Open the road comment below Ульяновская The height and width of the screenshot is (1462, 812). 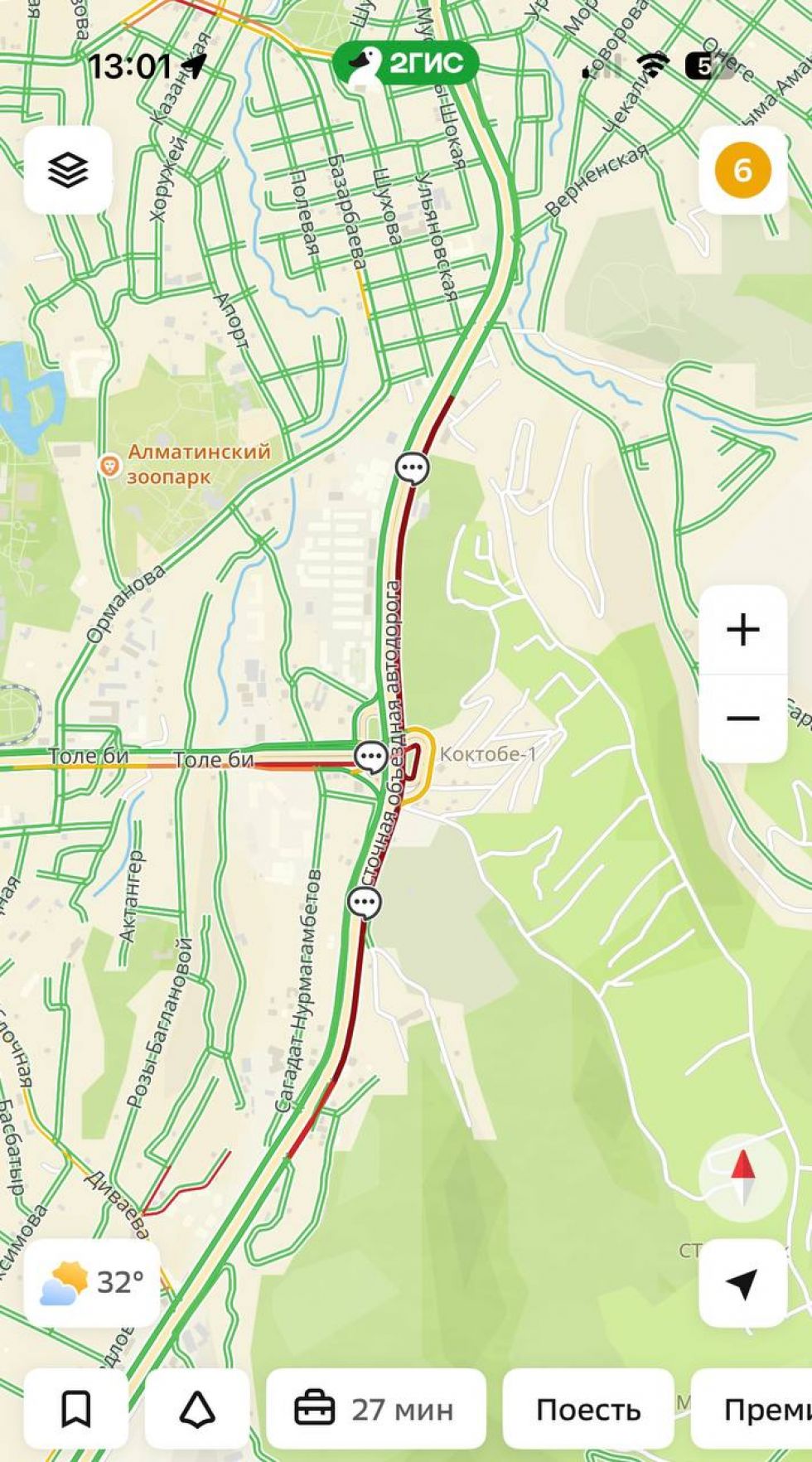[413, 468]
